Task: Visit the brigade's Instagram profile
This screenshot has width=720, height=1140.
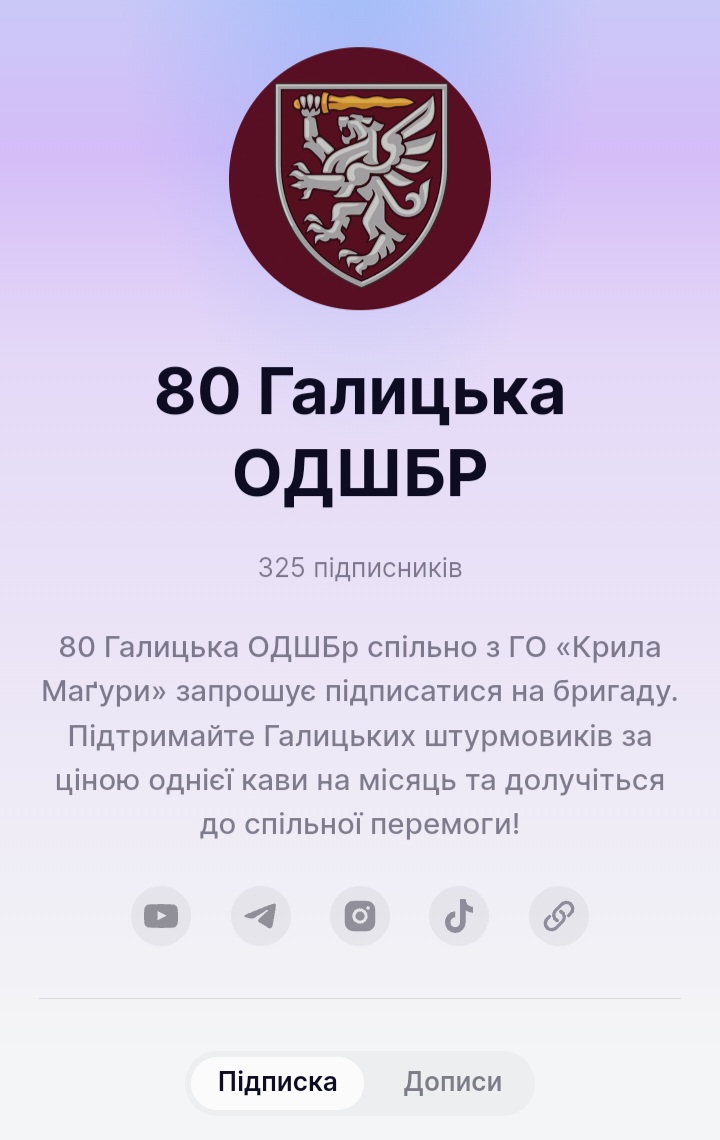Action: [x=360, y=916]
